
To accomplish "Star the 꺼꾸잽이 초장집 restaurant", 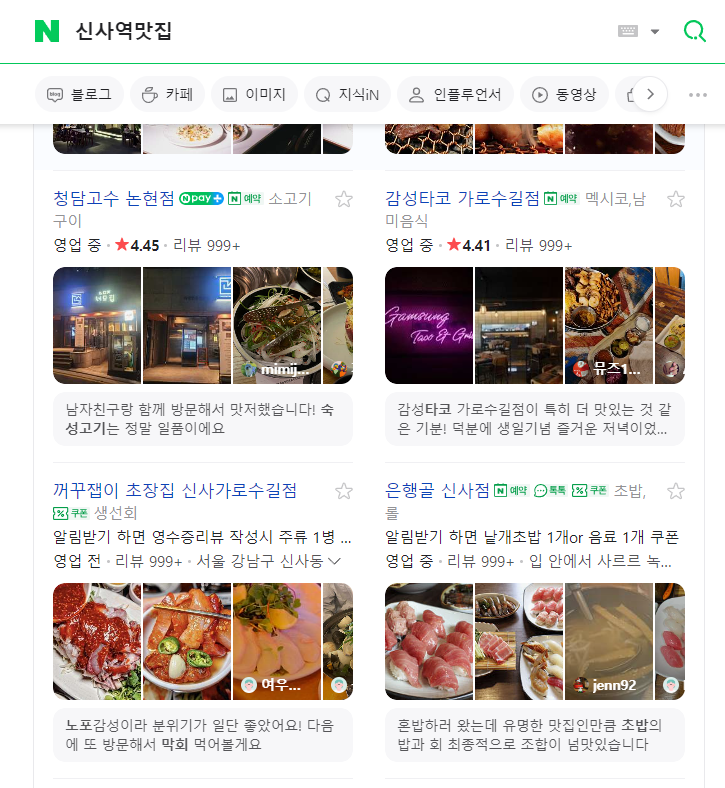I will [344, 491].
